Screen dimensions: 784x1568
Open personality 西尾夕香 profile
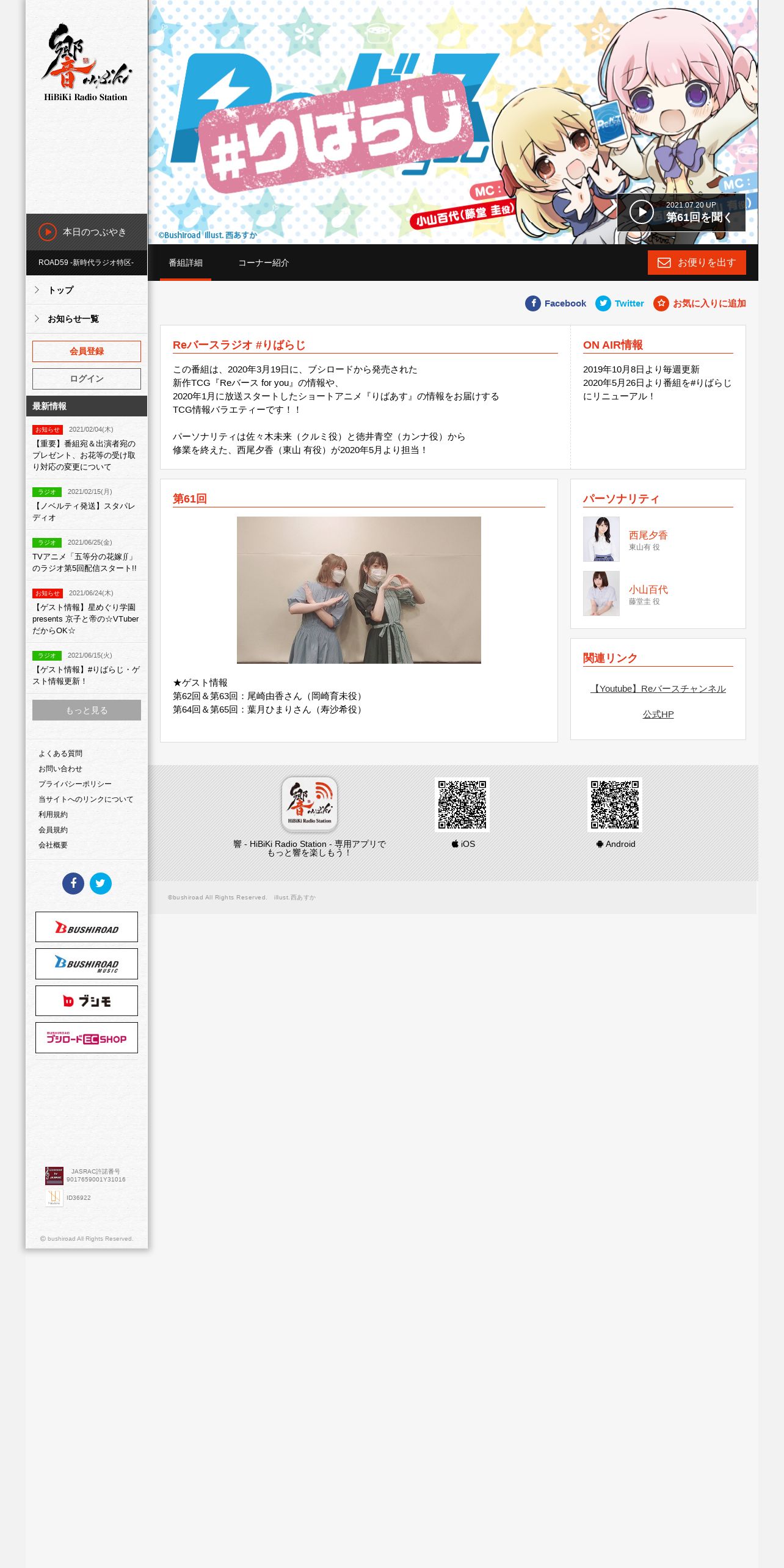point(648,535)
